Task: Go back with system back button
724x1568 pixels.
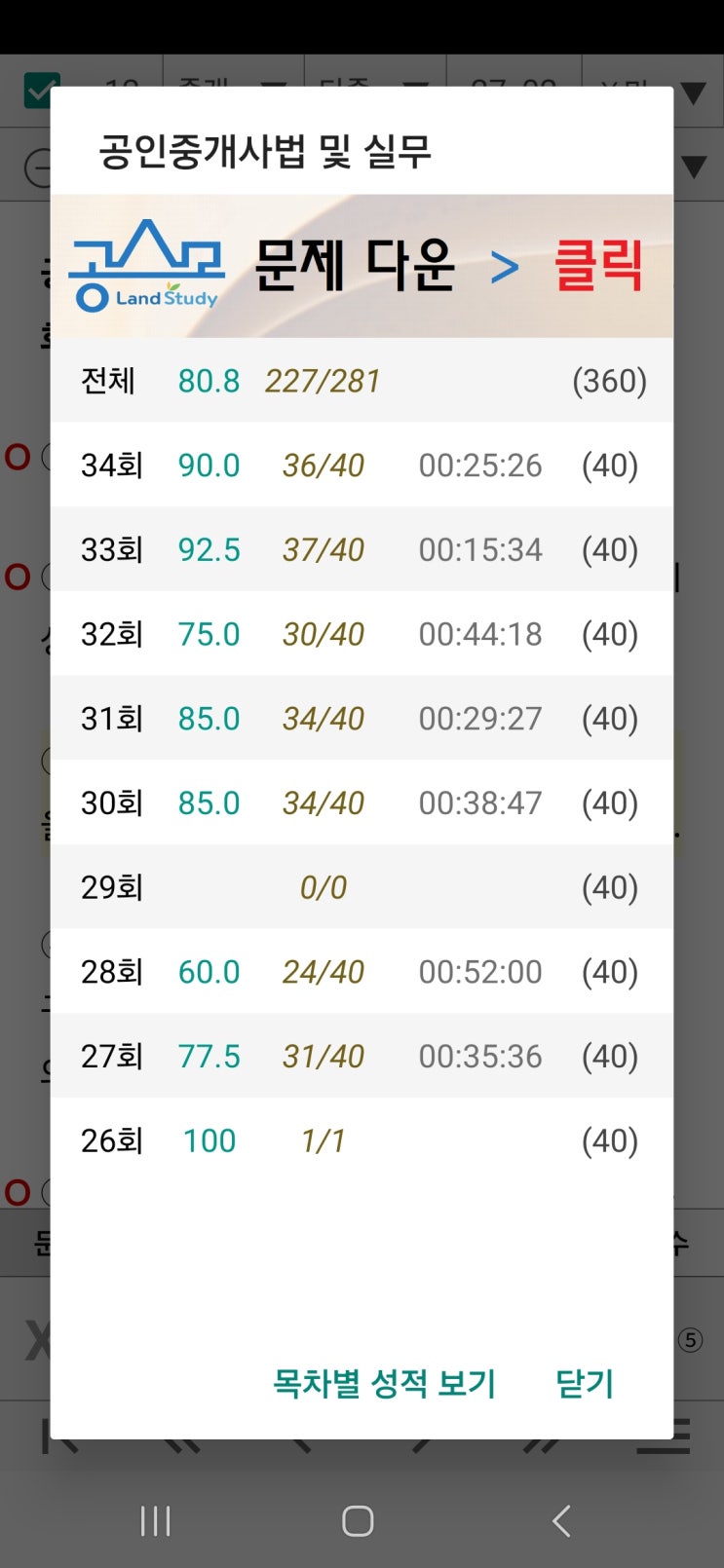Action: [x=561, y=1520]
